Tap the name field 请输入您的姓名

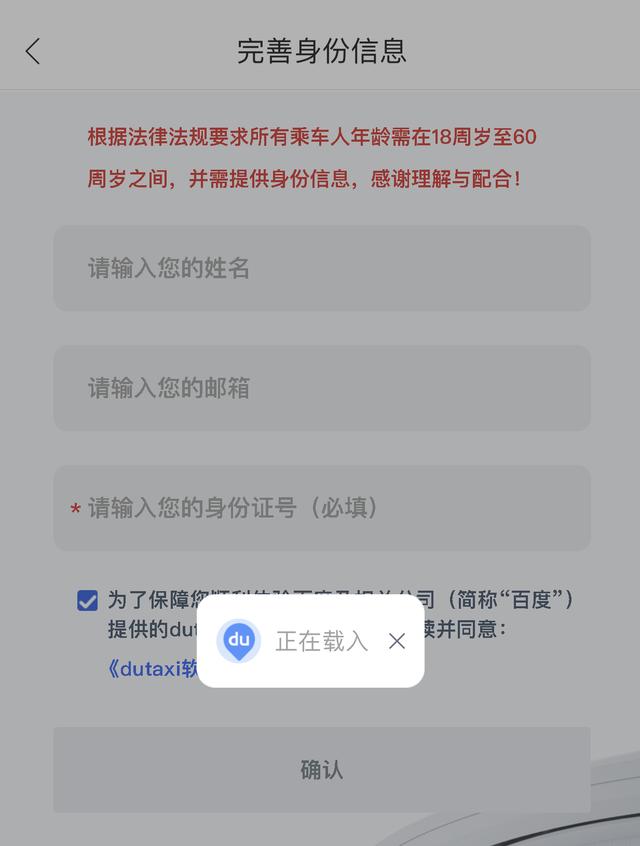[321, 268]
